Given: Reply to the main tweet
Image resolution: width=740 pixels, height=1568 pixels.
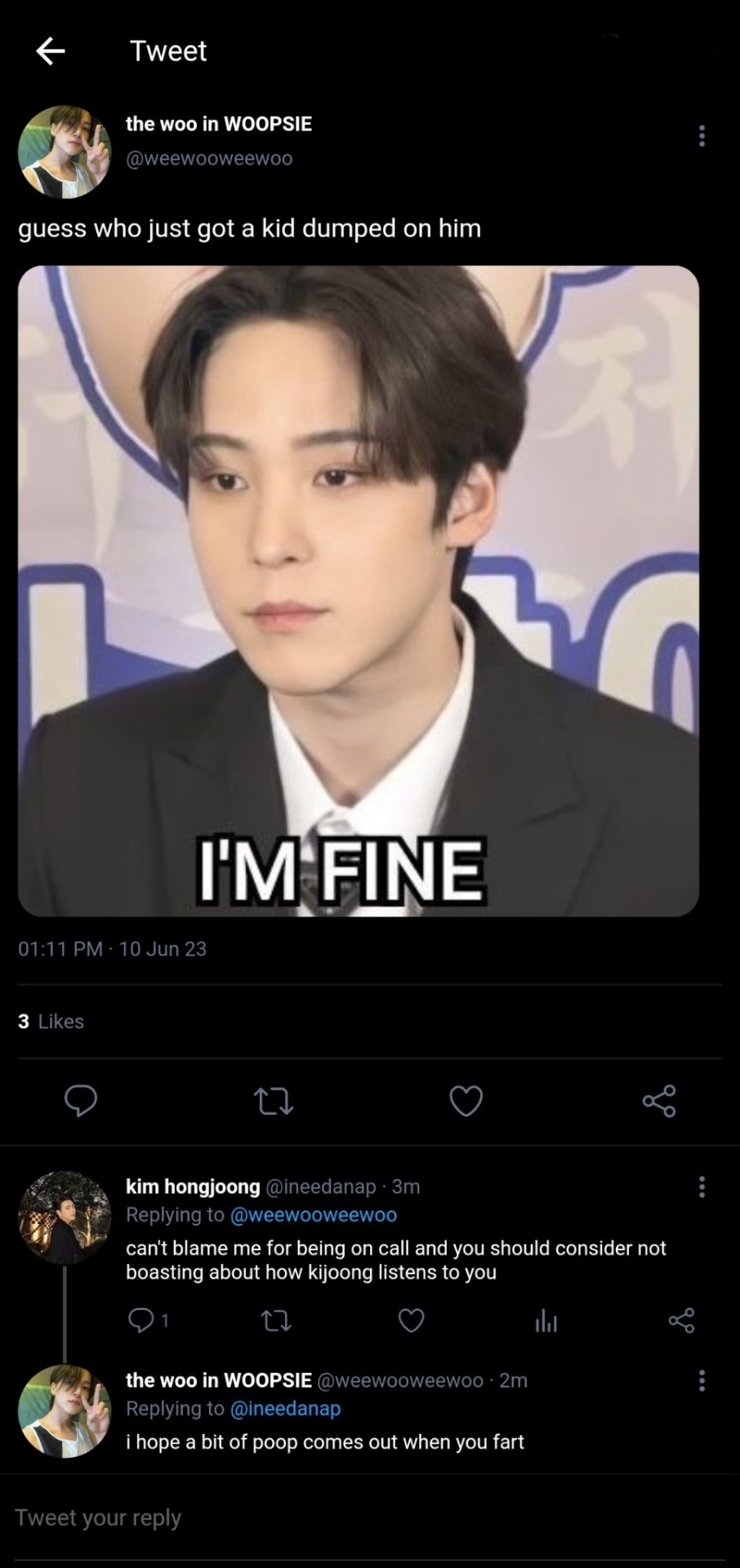Looking at the screenshot, I should tap(81, 1101).
